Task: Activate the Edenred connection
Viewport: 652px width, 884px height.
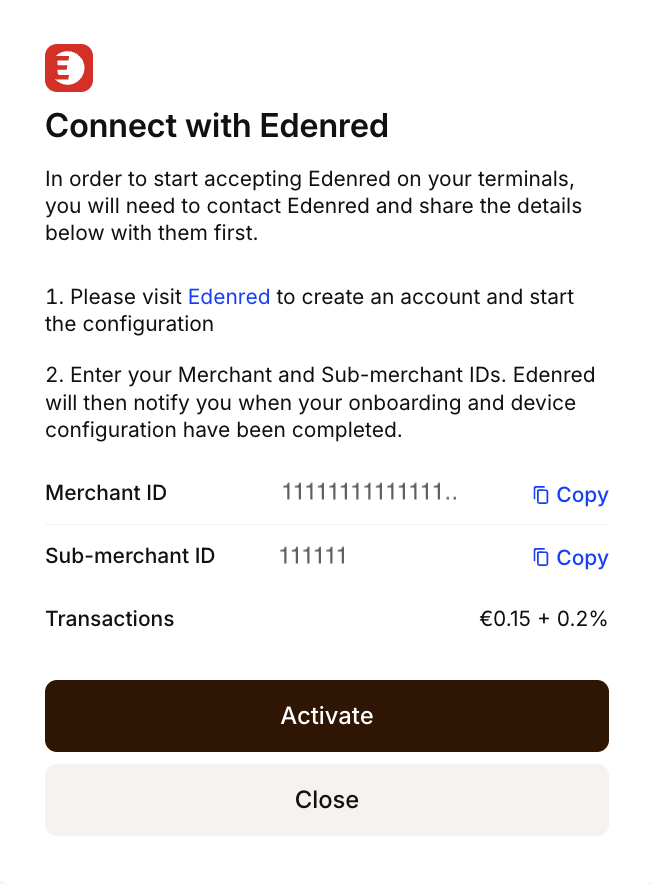Action: pyautogui.click(x=326, y=716)
